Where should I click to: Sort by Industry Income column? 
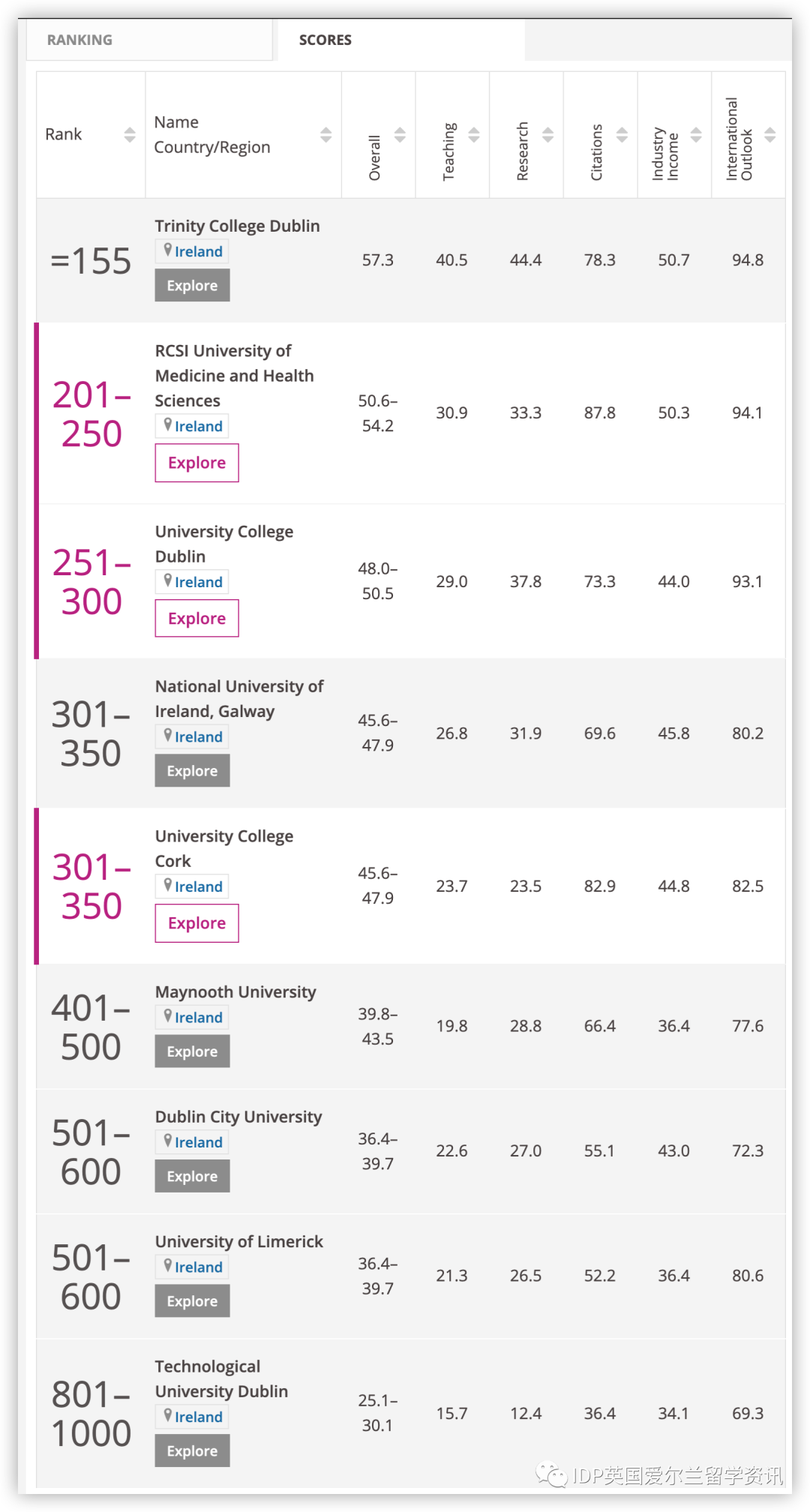(x=696, y=135)
